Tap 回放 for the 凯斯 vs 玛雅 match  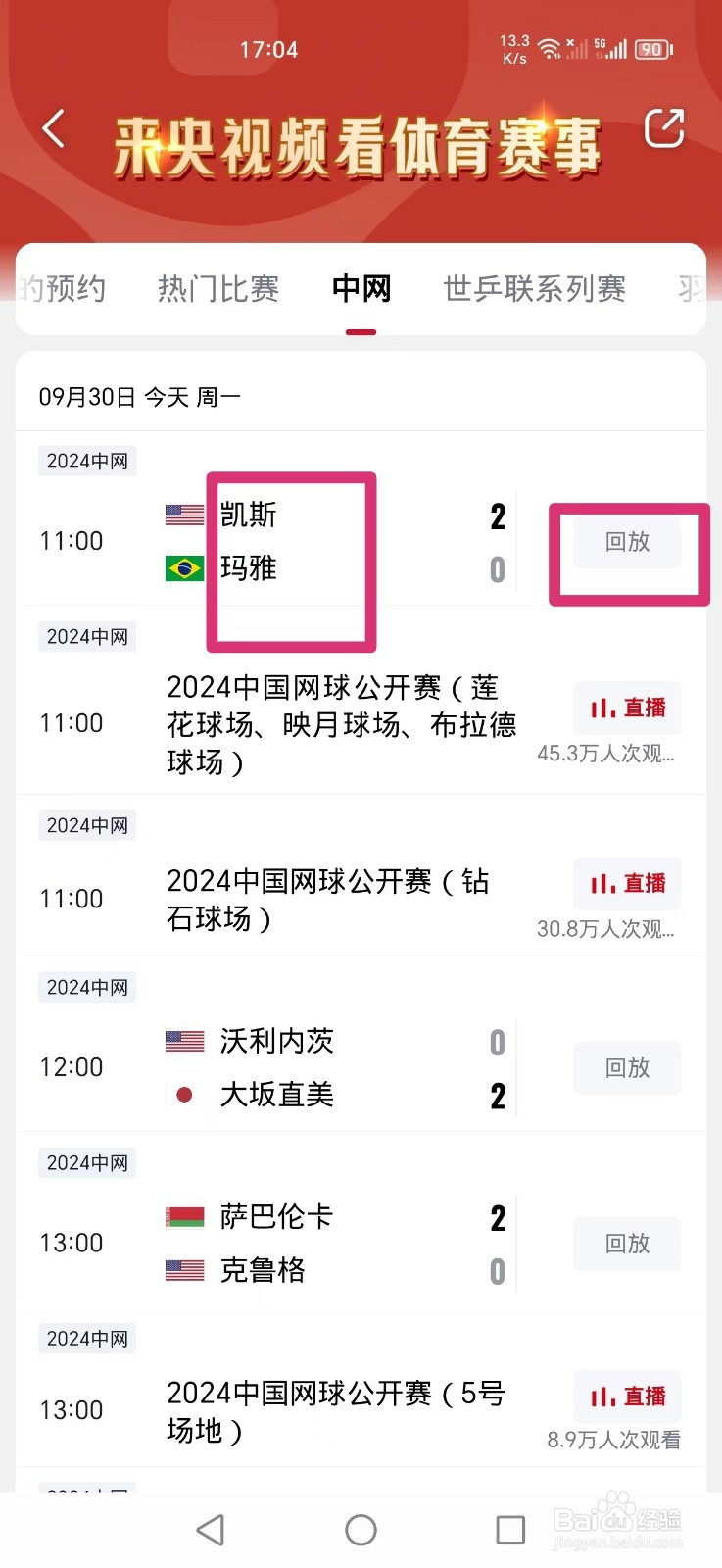pos(627,542)
